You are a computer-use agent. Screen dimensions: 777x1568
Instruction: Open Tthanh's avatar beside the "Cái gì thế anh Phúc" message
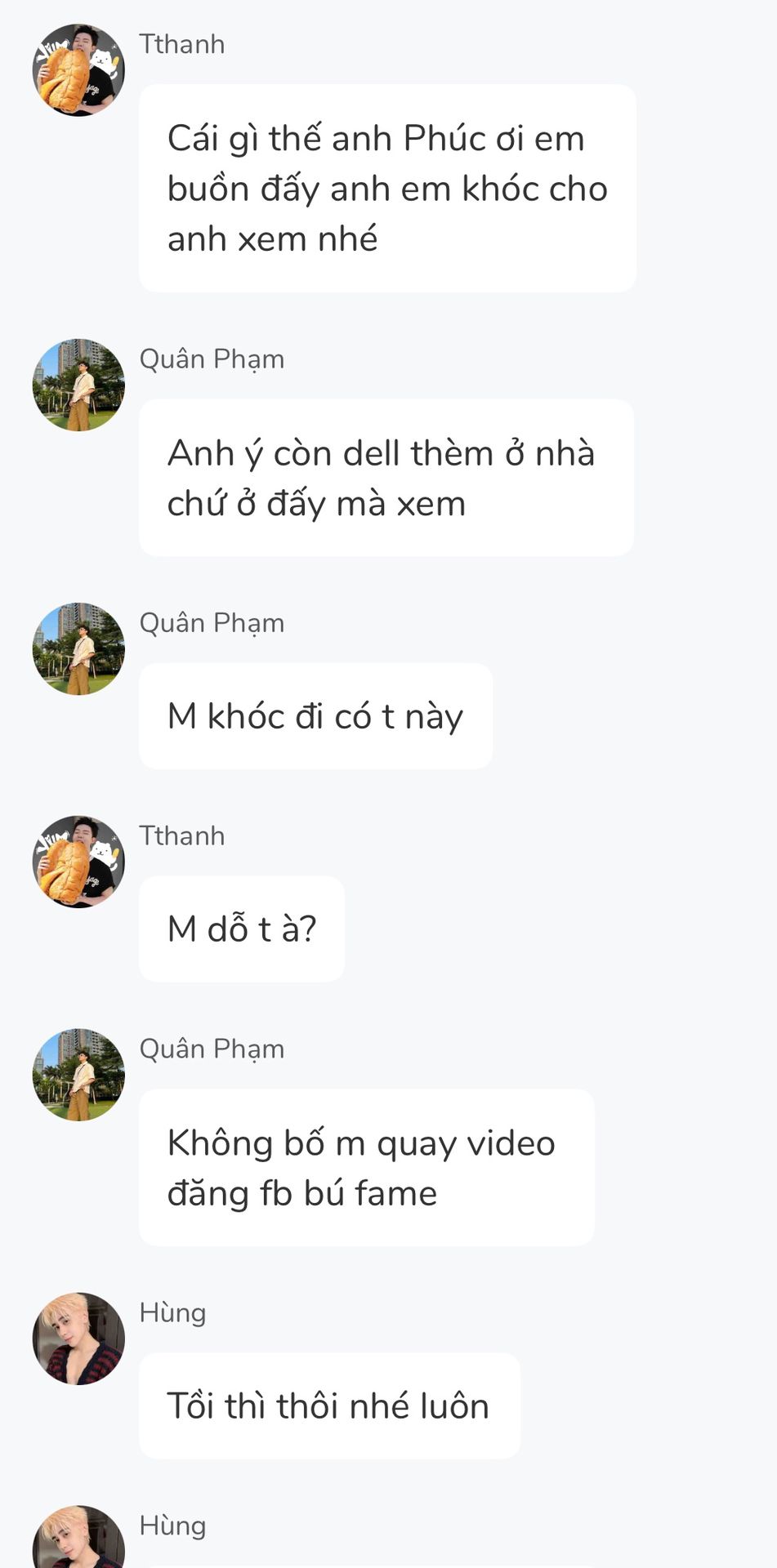78,70
